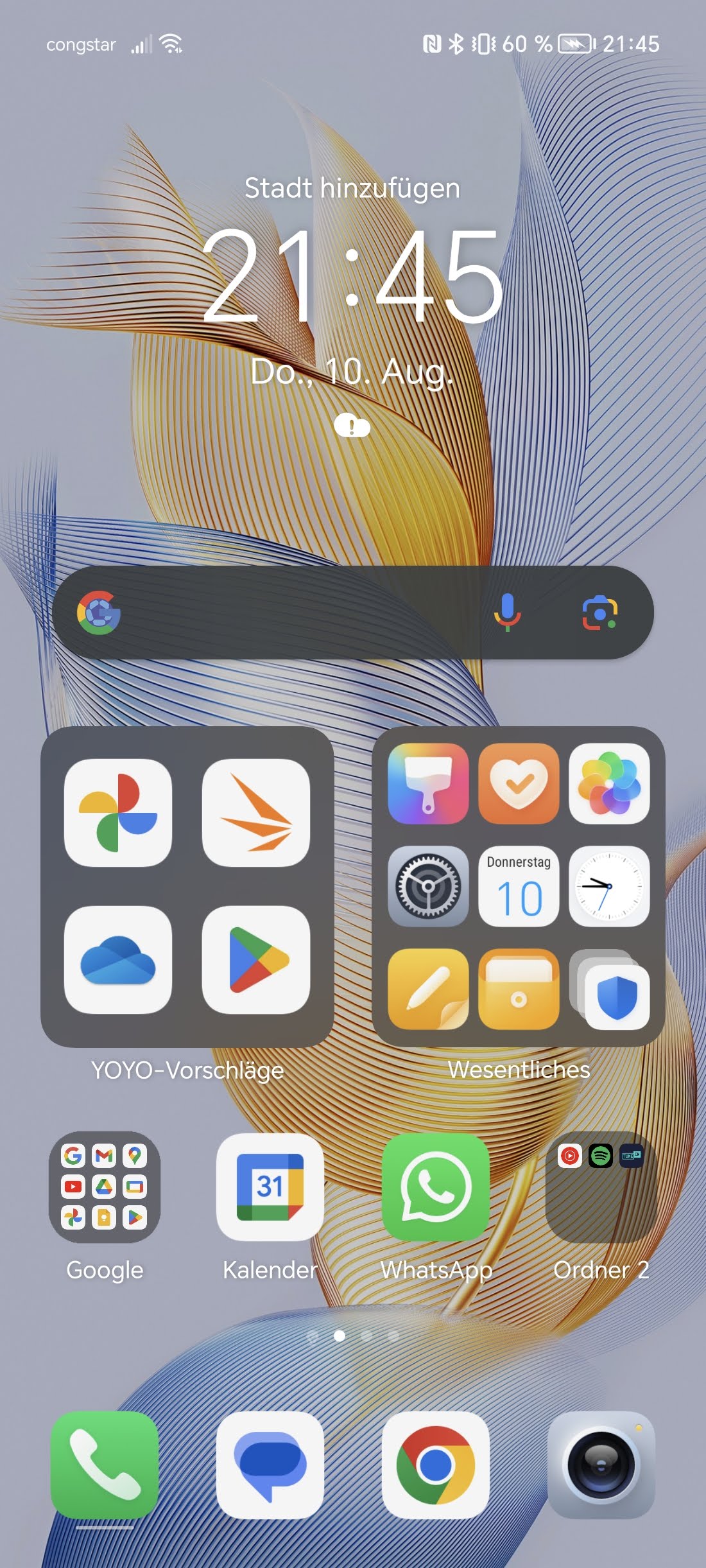
Task: Open the Settings gear app
Action: 428,886
